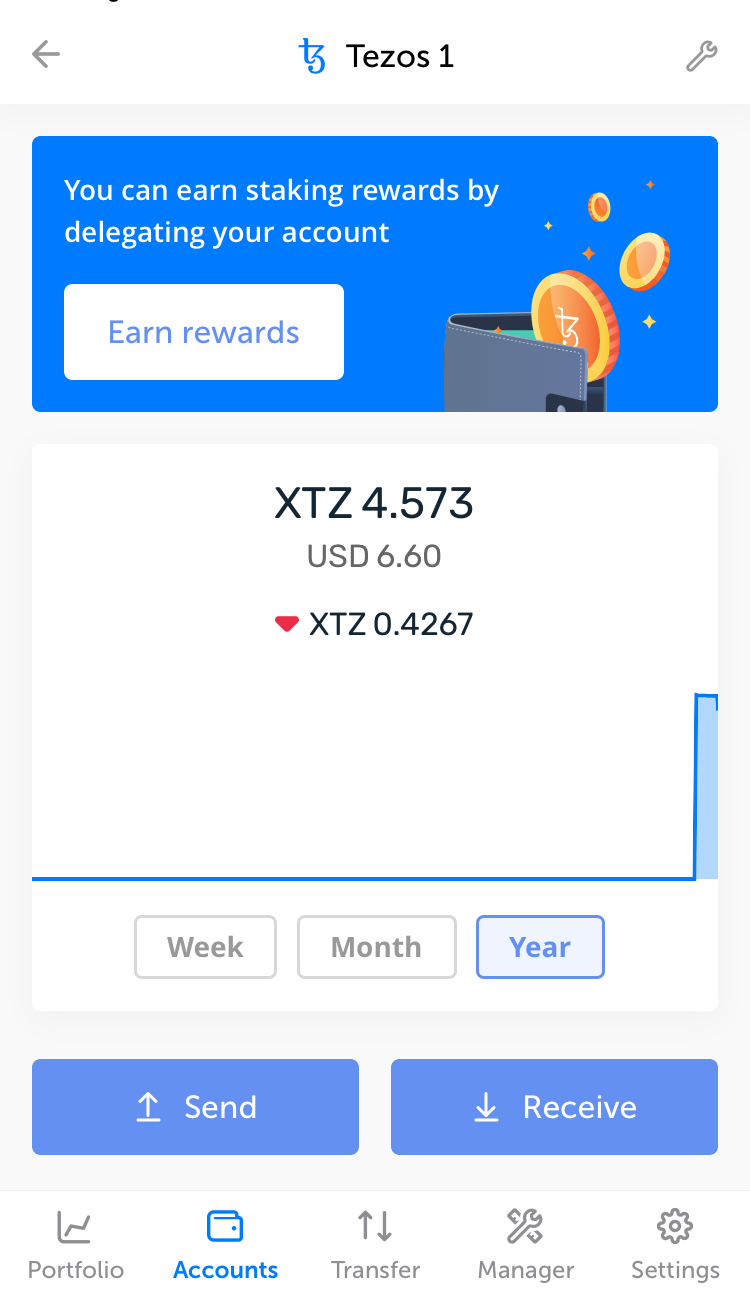Keep the Year chart range selected
Image resolution: width=750 pixels, height=1302 pixels.
pyautogui.click(x=540, y=946)
